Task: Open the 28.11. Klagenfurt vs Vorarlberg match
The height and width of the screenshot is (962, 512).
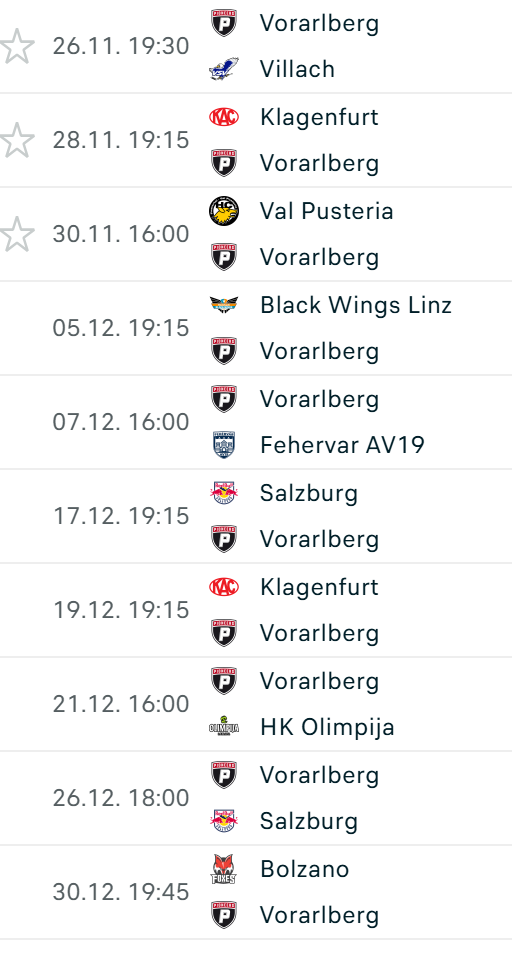Action: [x=256, y=140]
